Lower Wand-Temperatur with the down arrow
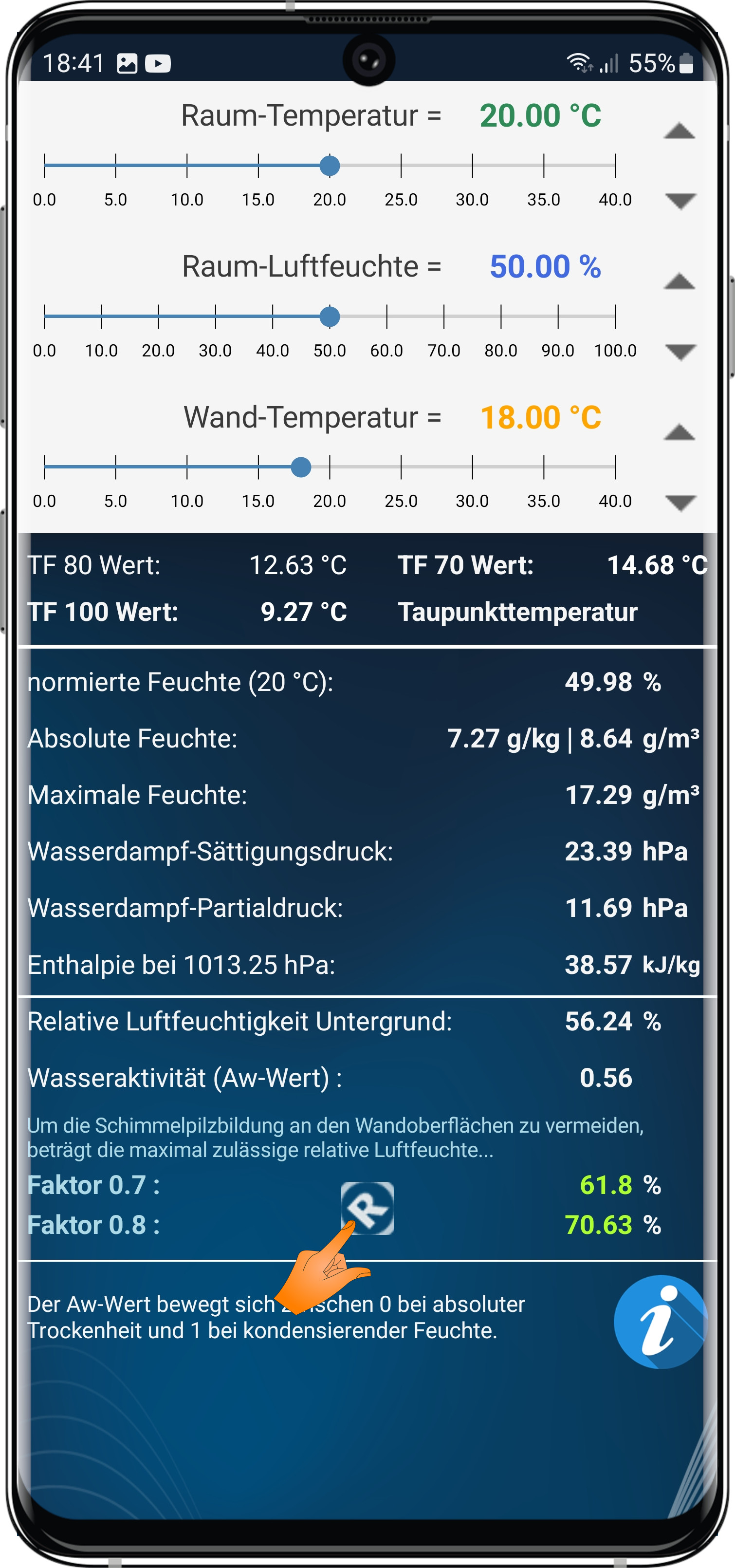Viewport: 735px width, 1568px height. 680,503
